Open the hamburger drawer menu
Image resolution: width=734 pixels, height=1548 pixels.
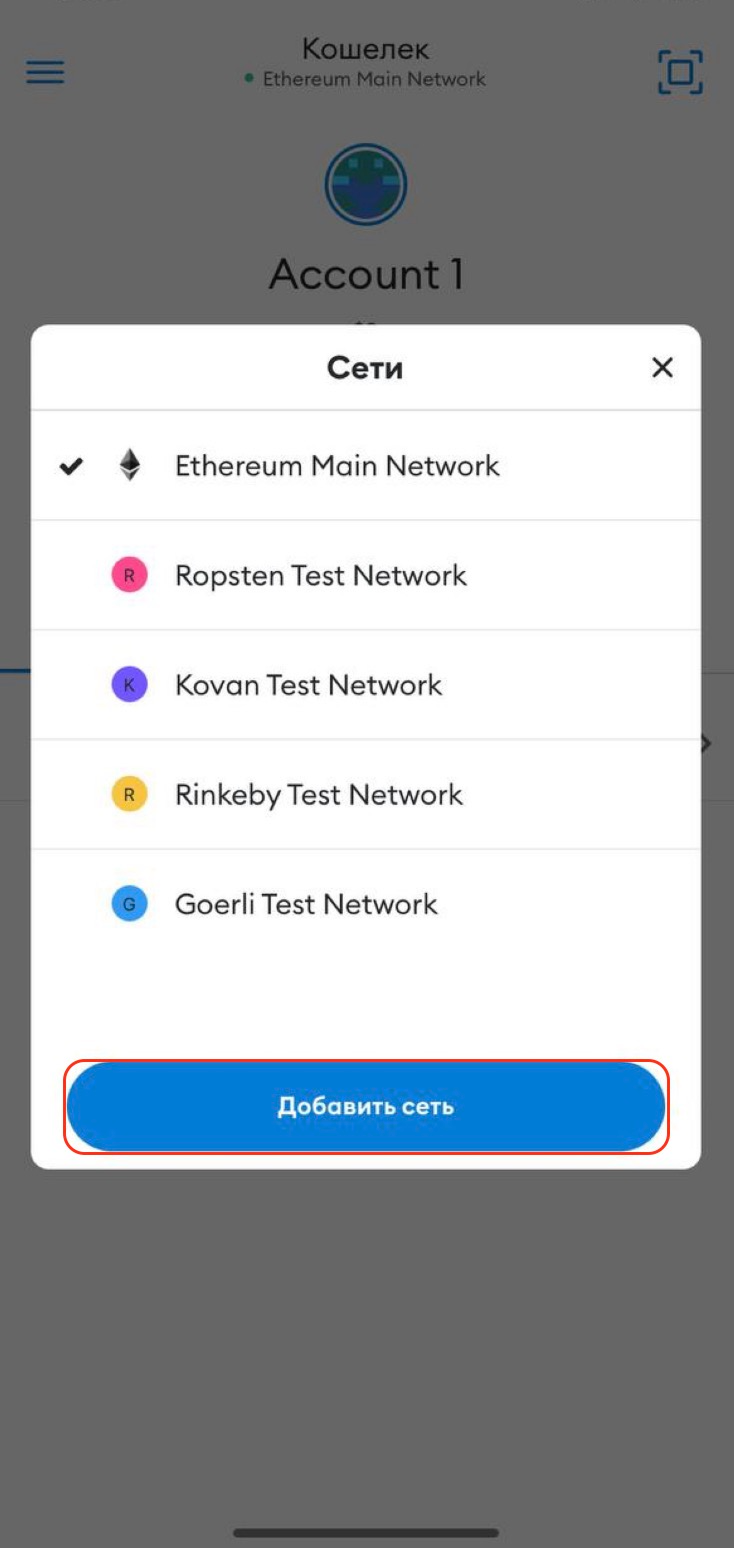coord(45,73)
